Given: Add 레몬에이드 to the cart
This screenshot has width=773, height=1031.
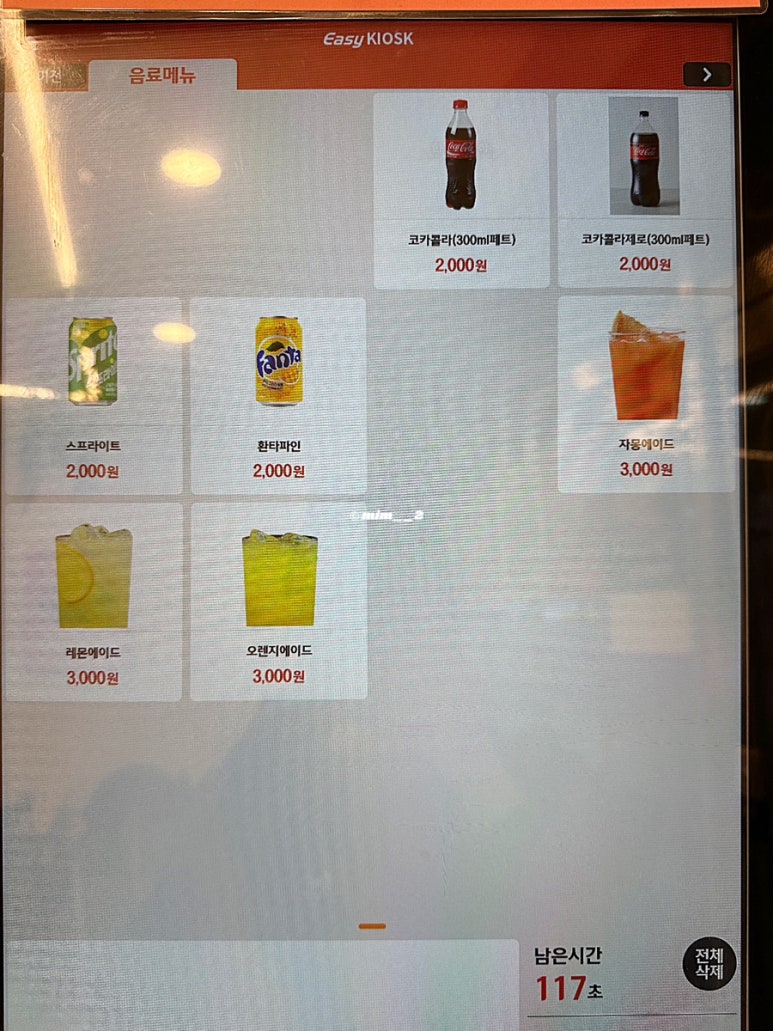Looking at the screenshot, I should [93, 601].
